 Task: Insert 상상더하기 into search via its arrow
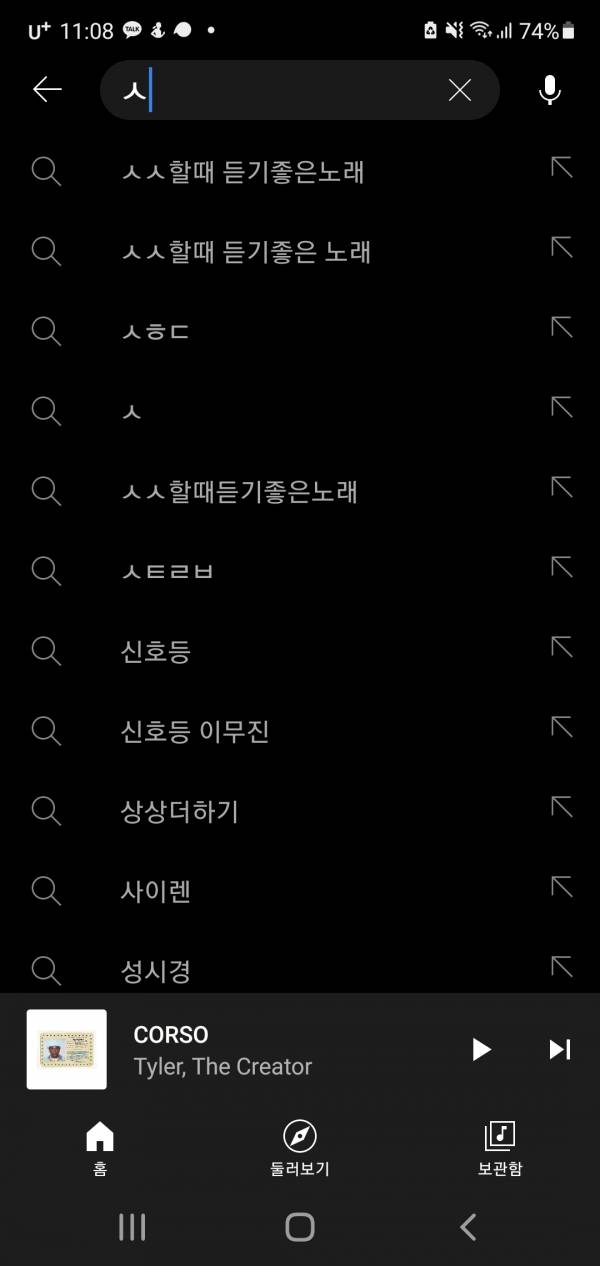coord(562,807)
